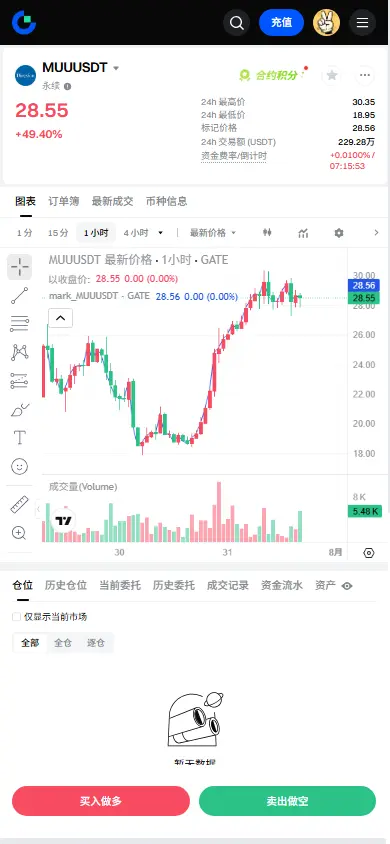Select the 15分 chart interval
This screenshot has height=844, width=390.
click(58, 233)
